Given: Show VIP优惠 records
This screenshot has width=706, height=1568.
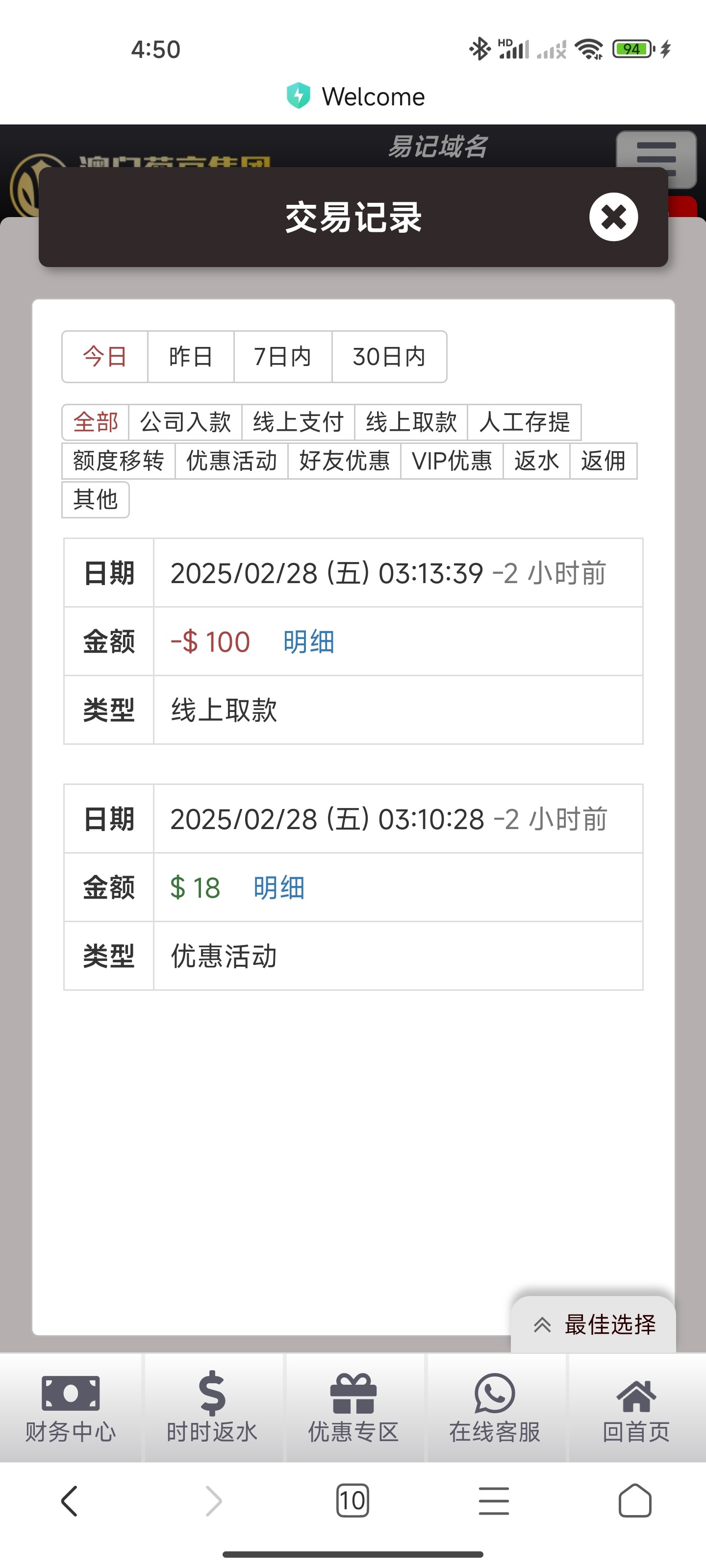Looking at the screenshot, I should coord(452,461).
